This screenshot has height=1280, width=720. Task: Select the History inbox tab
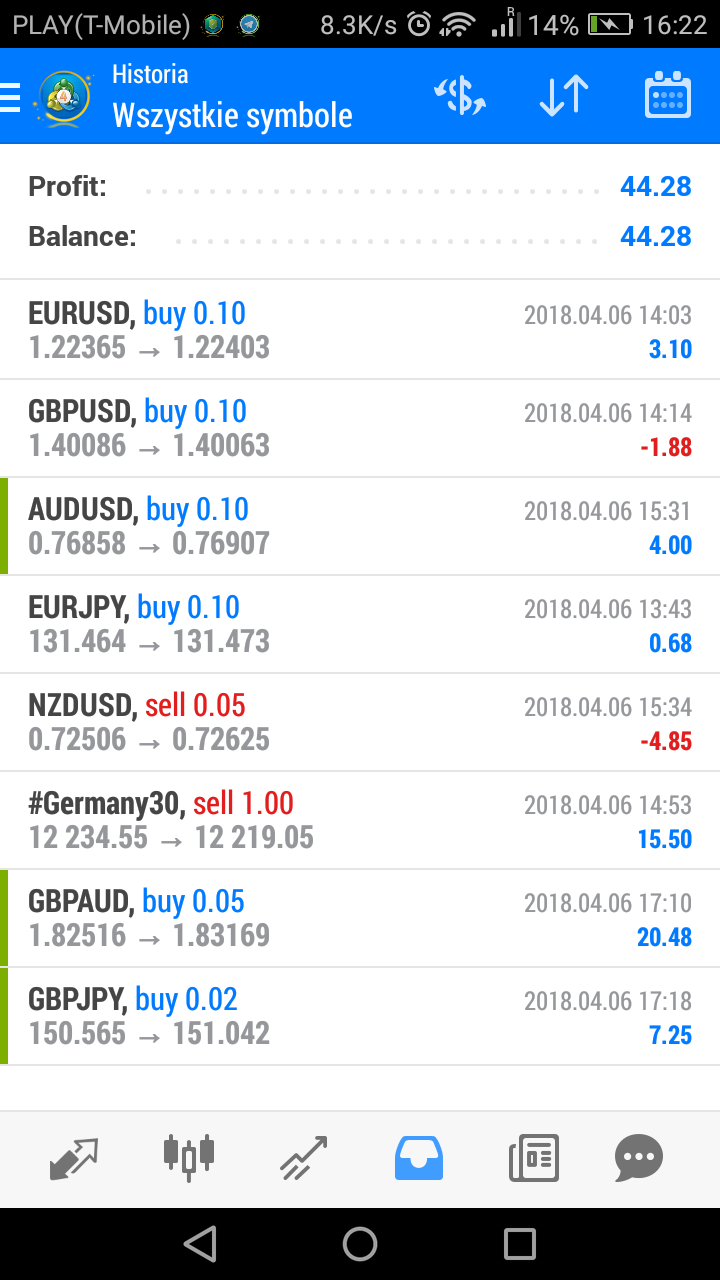[419, 1158]
